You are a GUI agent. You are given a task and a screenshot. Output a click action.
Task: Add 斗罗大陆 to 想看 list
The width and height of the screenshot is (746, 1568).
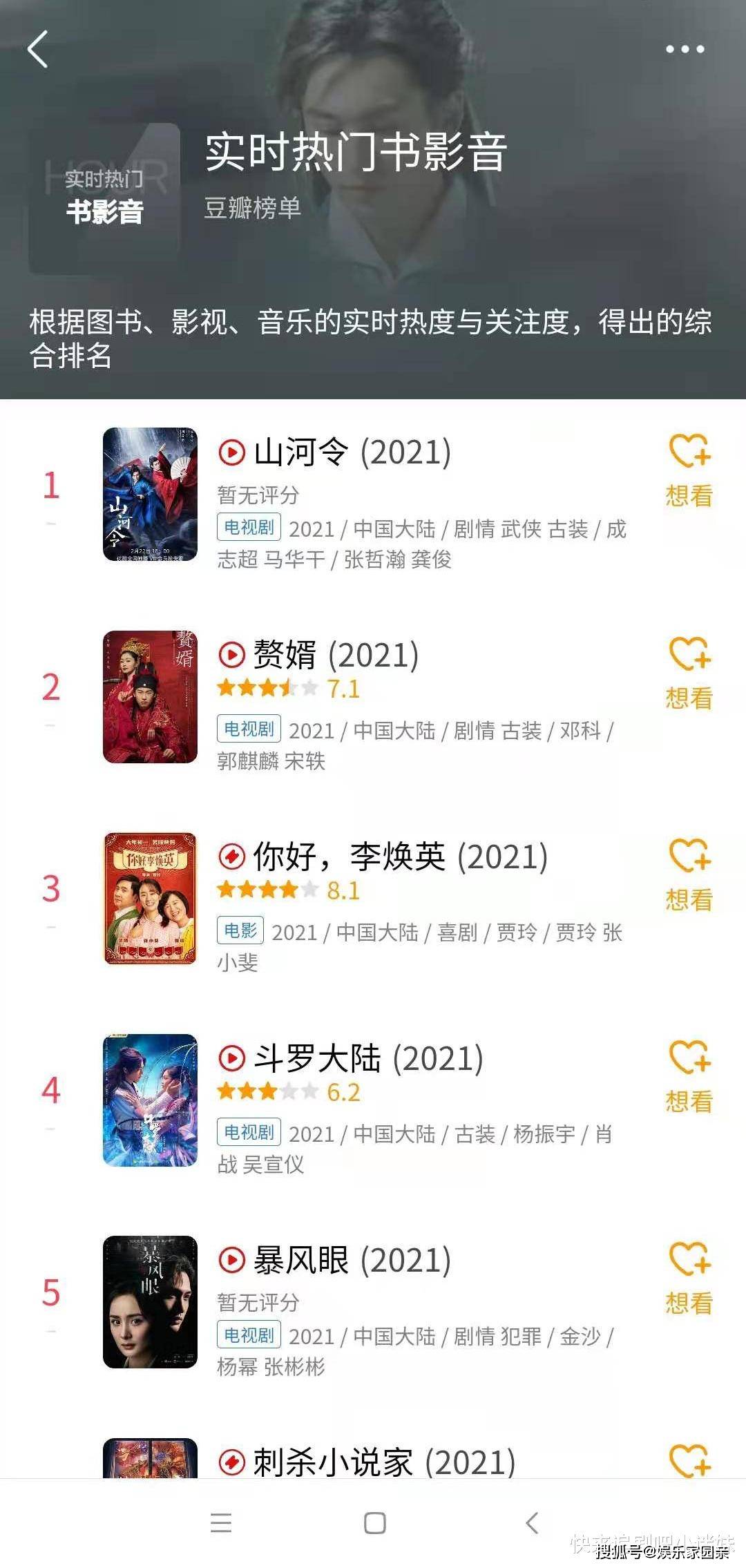tap(689, 1076)
